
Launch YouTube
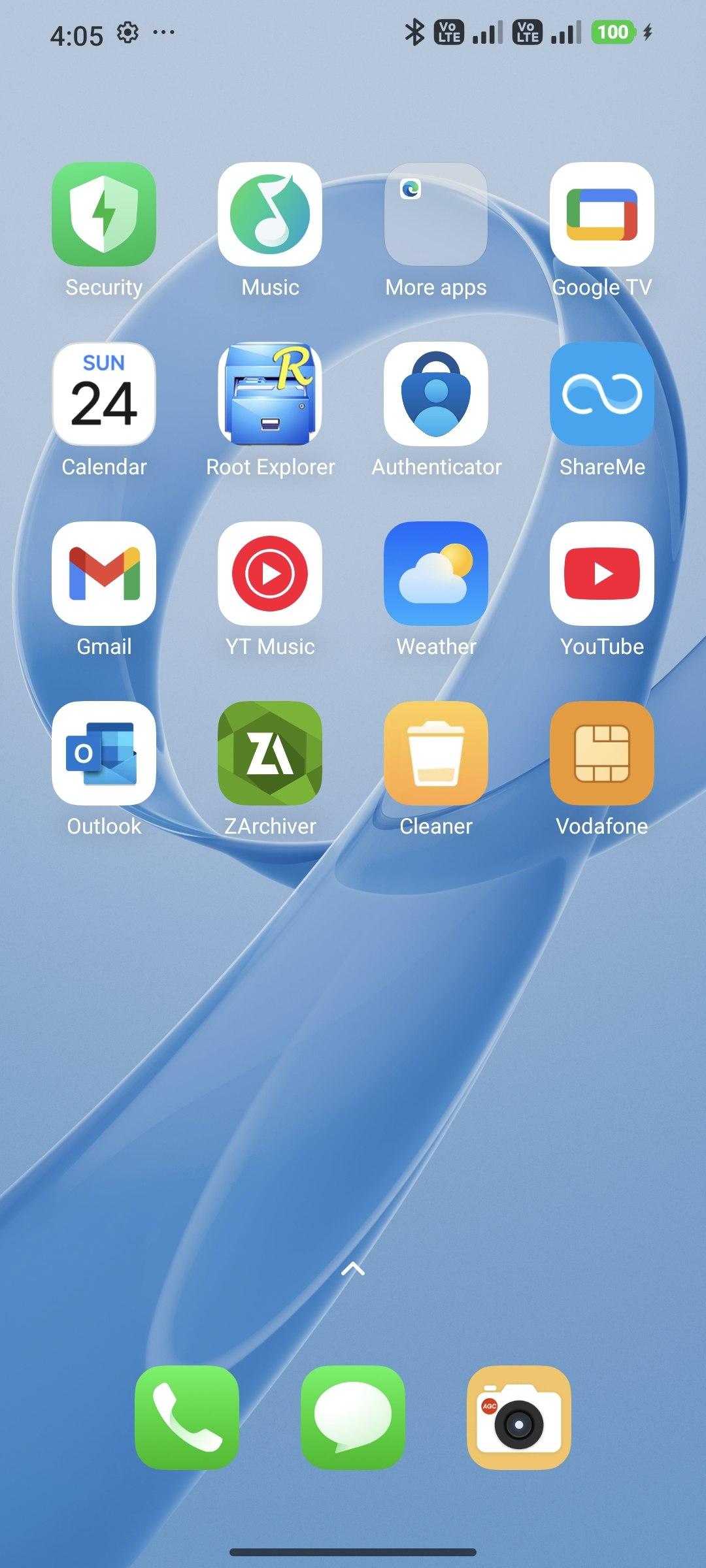pyautogui.click(x=602, y=574)
